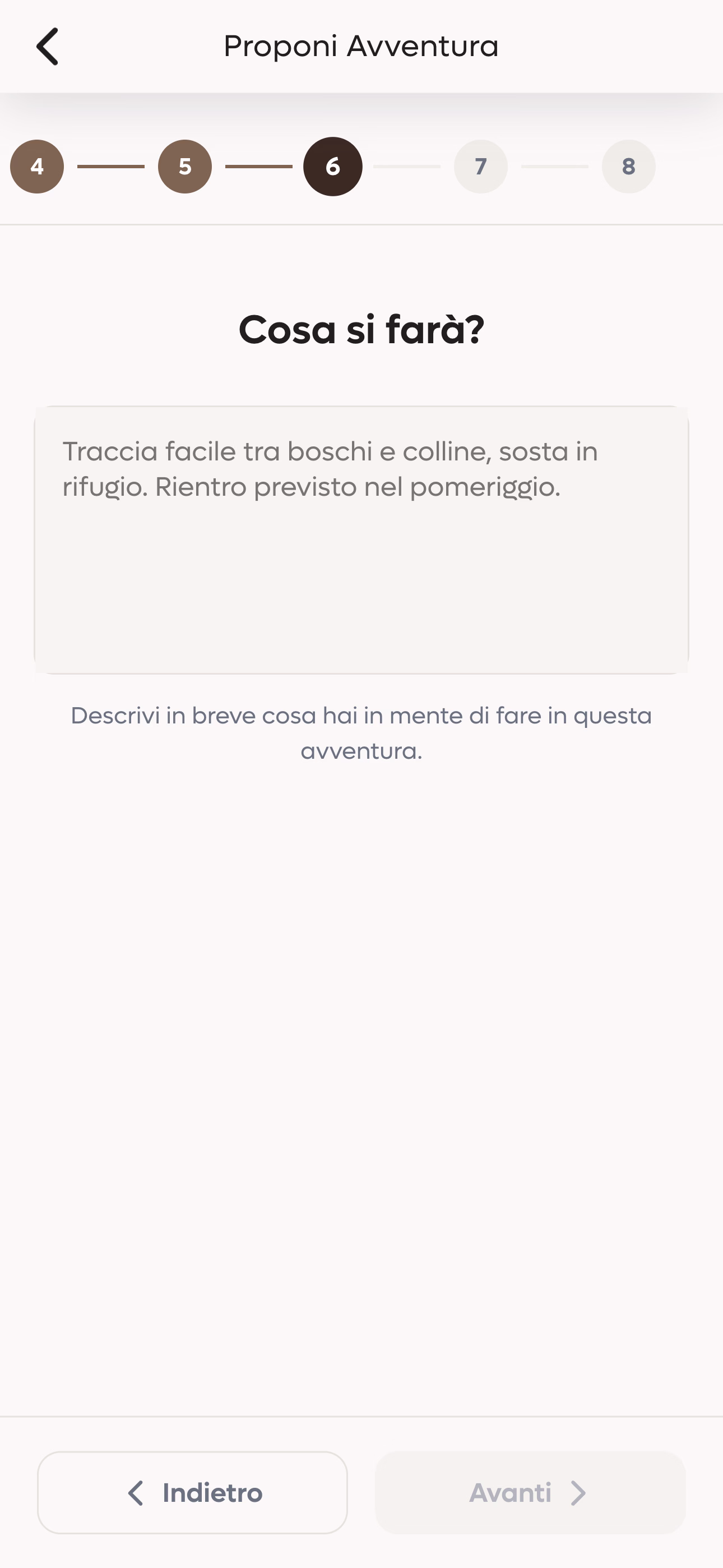This screenshot has height=1568, width=723.
Task: Tap the Proponi Avventura title
Action: pyautogui.click(x=361, y=46)
